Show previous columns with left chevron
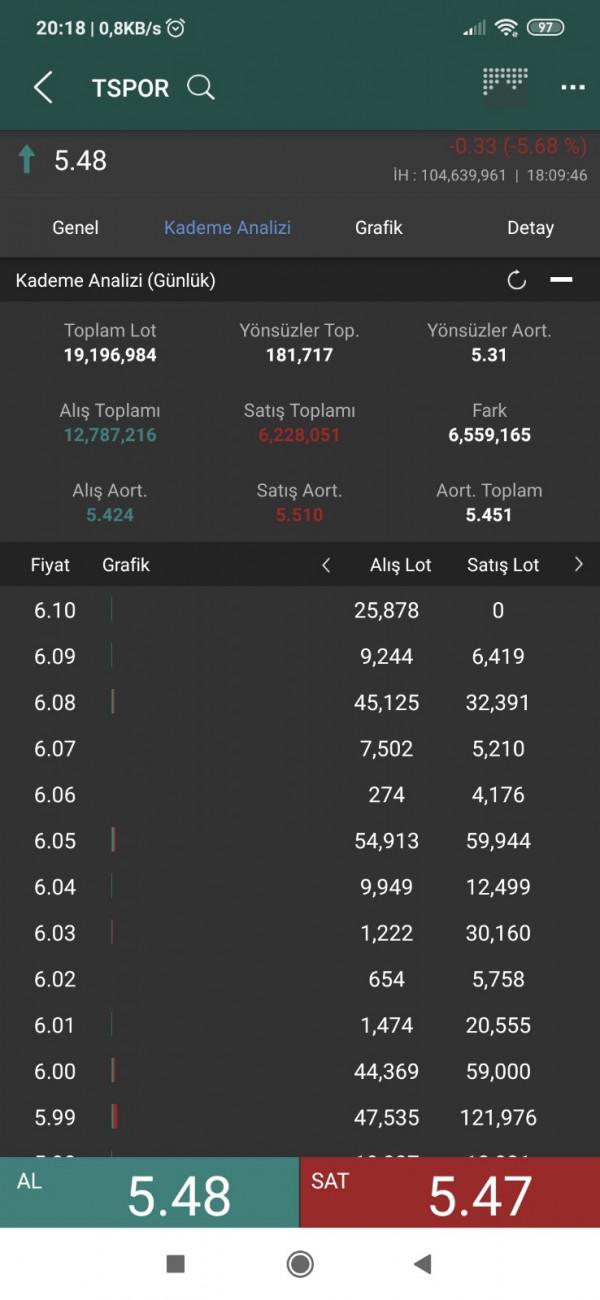 pos(326,565)
